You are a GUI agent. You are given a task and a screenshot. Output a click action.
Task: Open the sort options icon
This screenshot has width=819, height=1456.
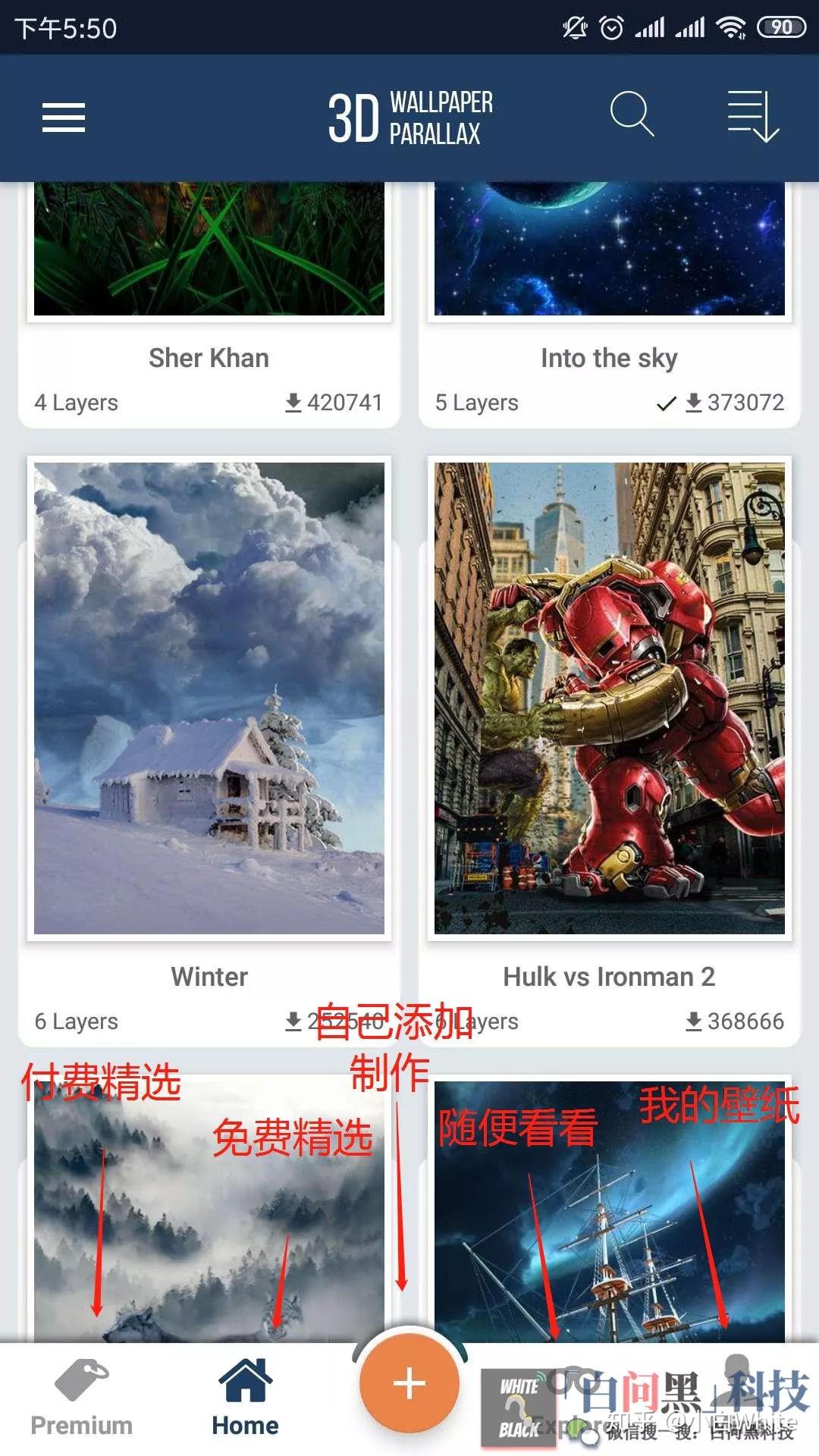(752, 116)
